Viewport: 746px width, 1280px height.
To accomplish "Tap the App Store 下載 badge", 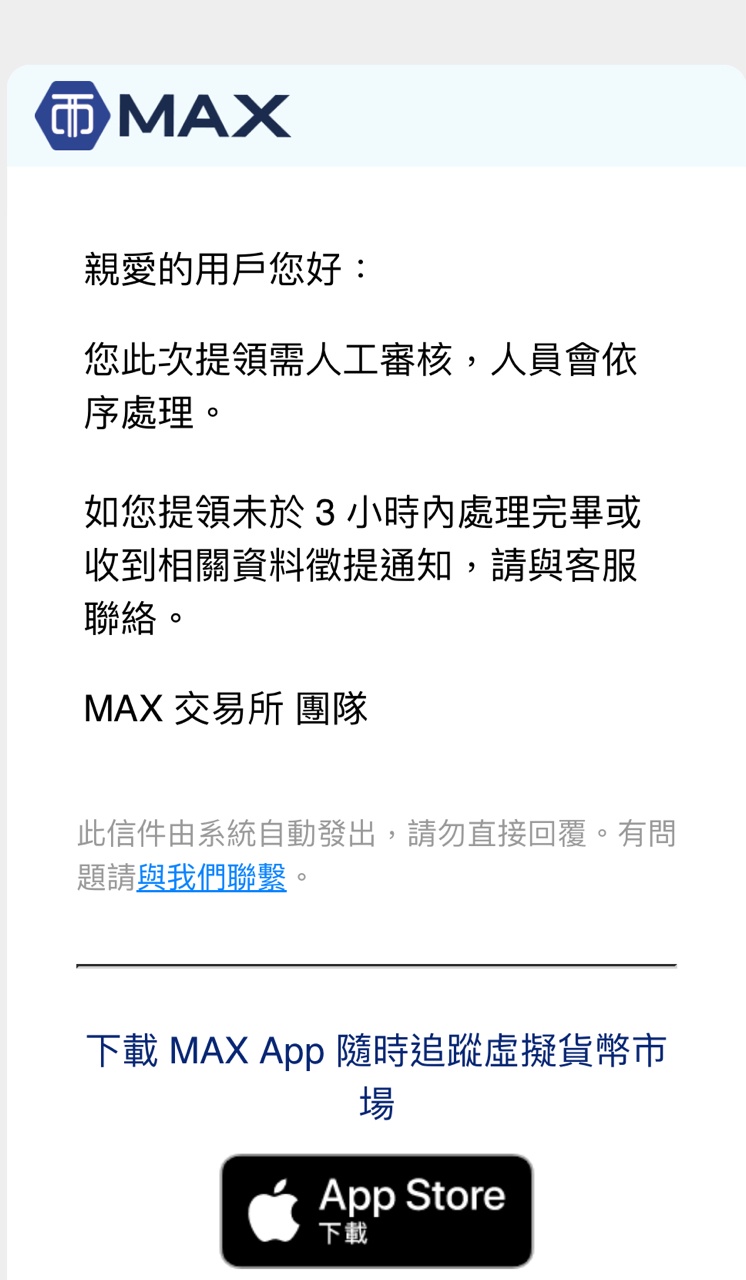I will [x=376, y=1210].
